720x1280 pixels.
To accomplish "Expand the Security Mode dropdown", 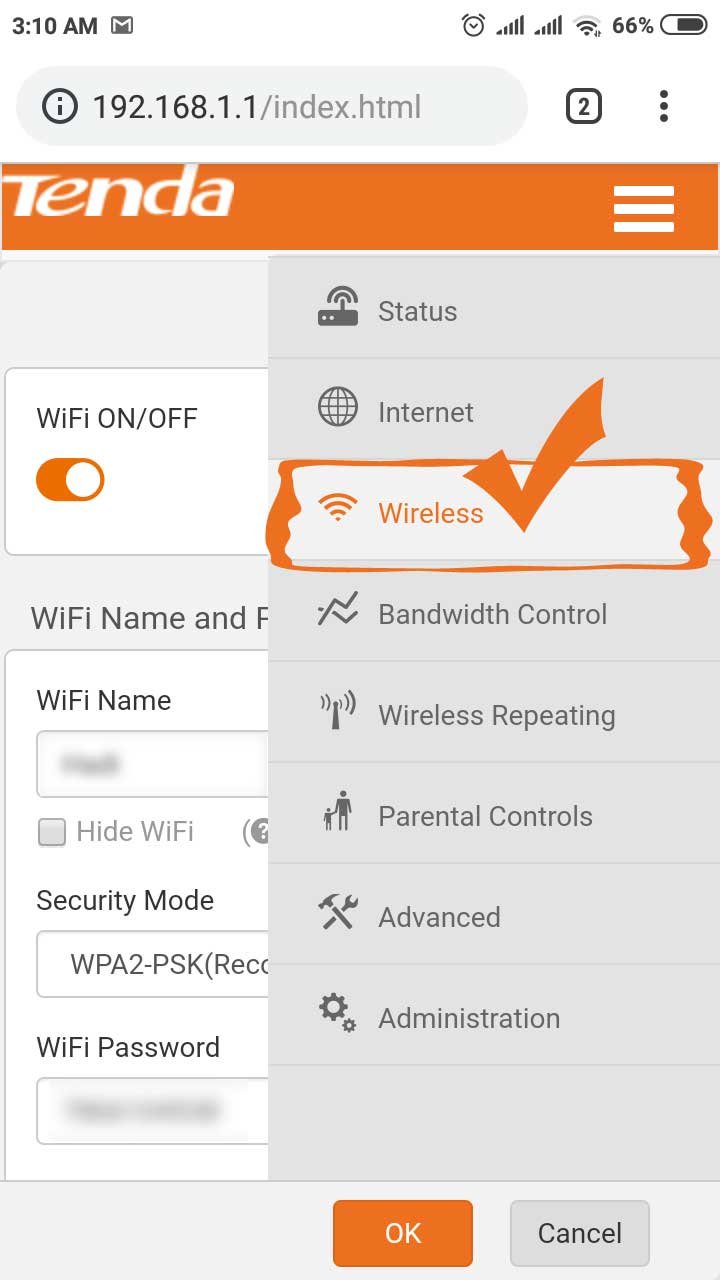I will coord(152,964).
